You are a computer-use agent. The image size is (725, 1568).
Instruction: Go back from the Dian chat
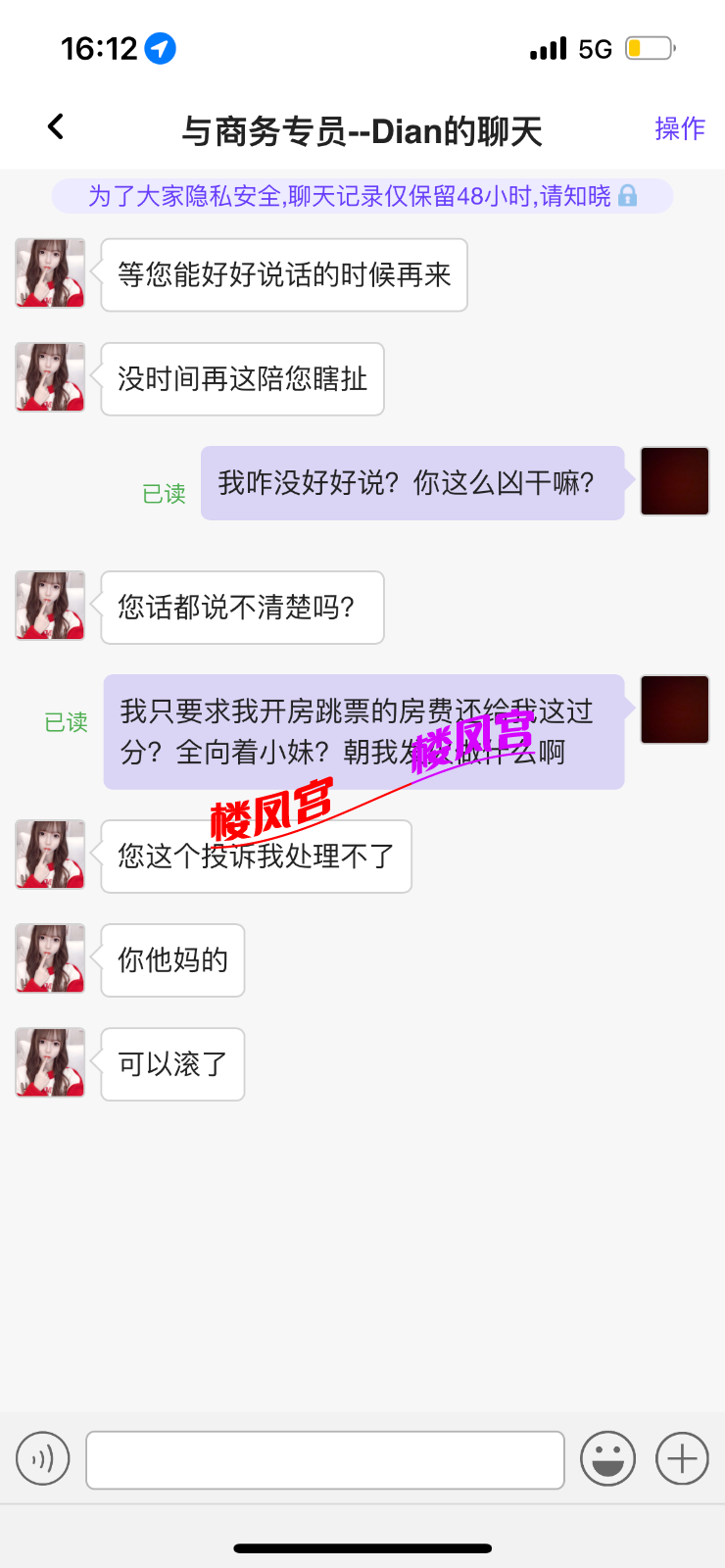(56, 127)
